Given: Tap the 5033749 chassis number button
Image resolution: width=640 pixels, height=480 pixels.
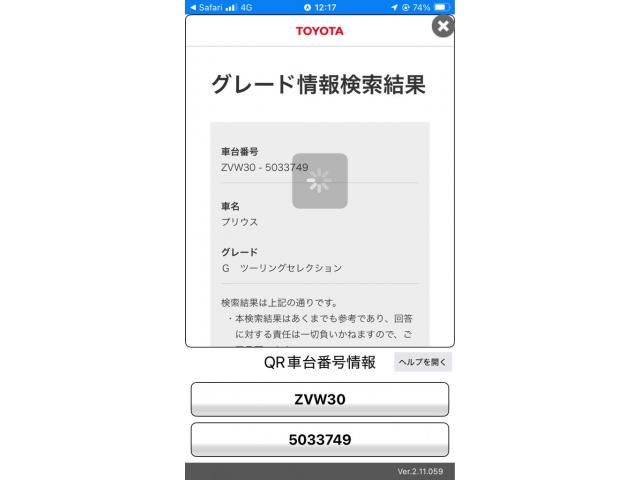Looking at the screenshot, I should 320,439.
